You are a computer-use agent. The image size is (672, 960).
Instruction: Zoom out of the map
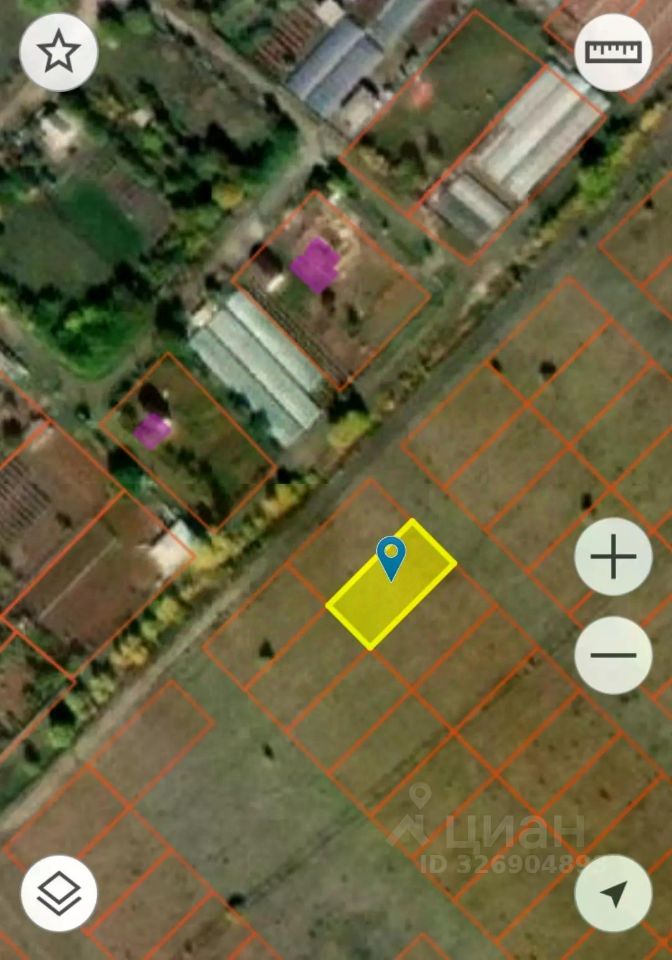pyautogui.click(x=613, y=655)
